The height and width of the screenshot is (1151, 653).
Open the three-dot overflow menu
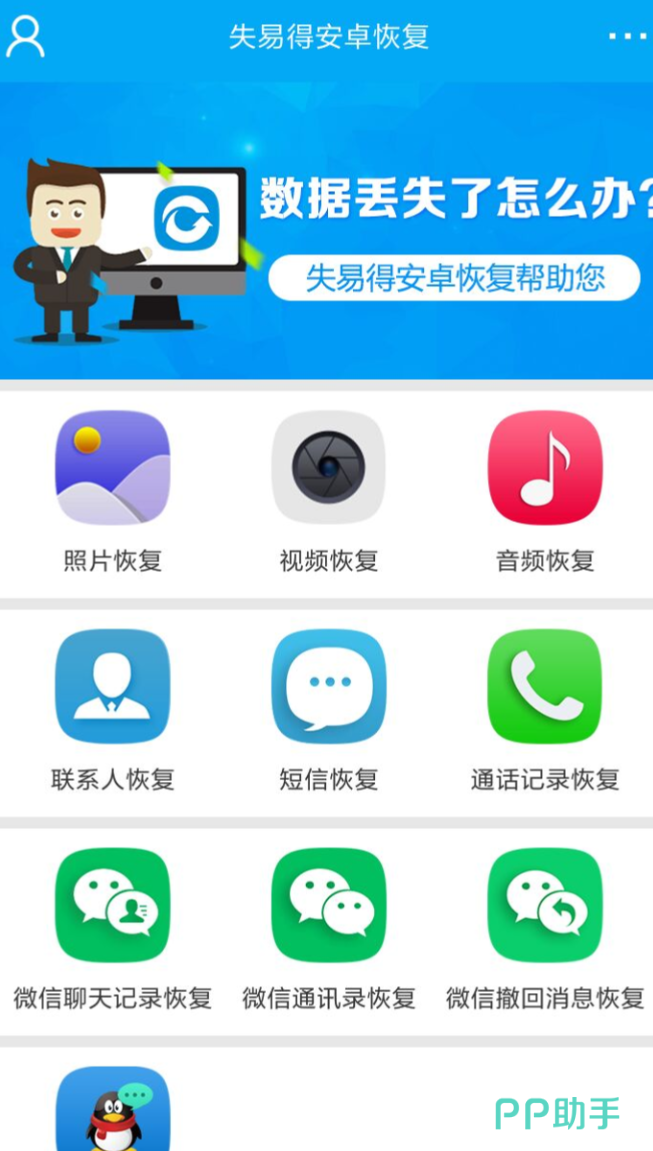click(x=627, y=37)
